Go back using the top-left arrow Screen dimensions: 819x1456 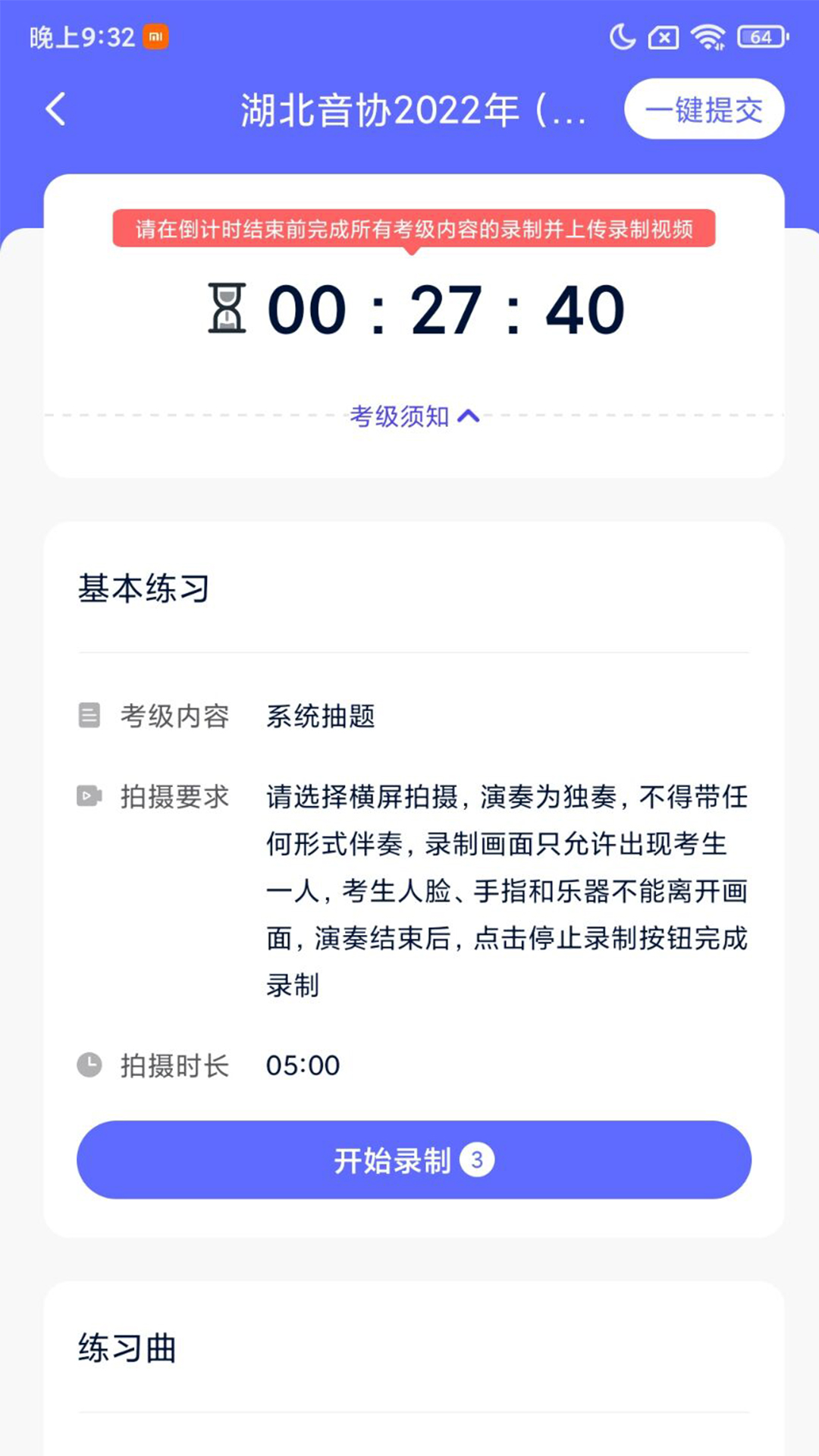click(56, 109)
